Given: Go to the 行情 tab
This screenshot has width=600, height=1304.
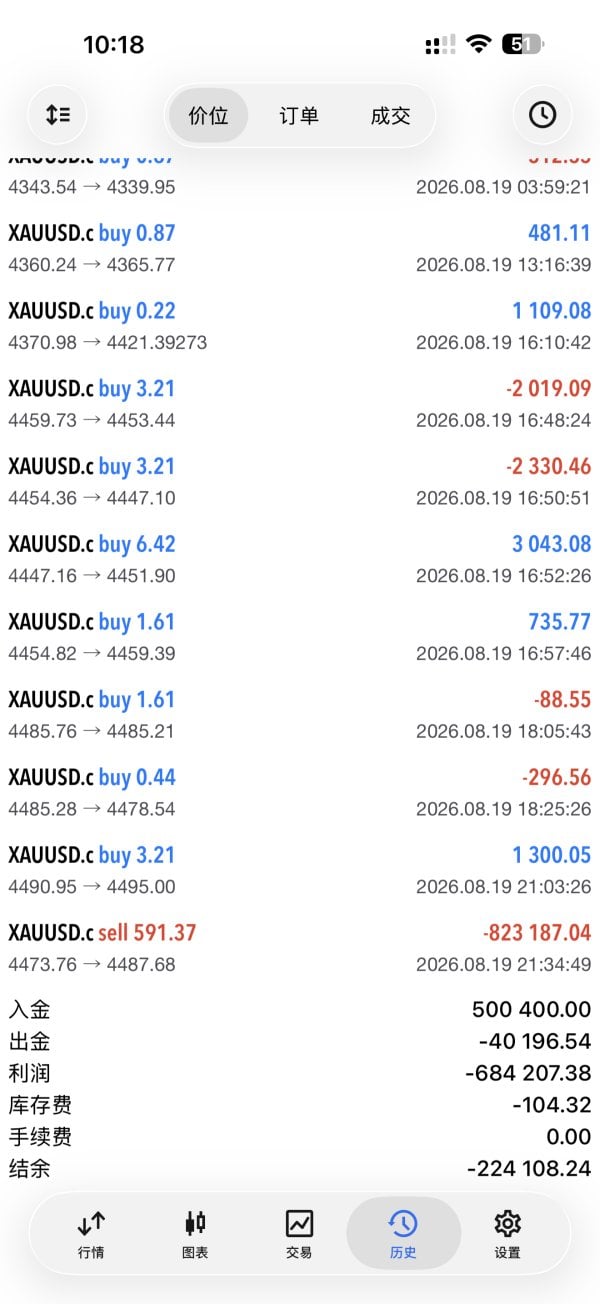Looking at the screenshot, I should click(91, 1233).
